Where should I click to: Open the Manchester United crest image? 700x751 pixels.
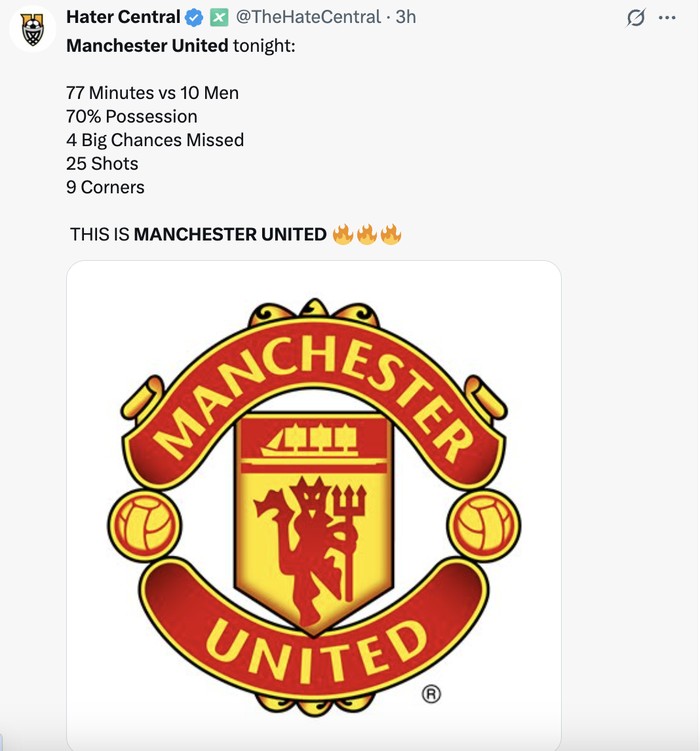314,505
